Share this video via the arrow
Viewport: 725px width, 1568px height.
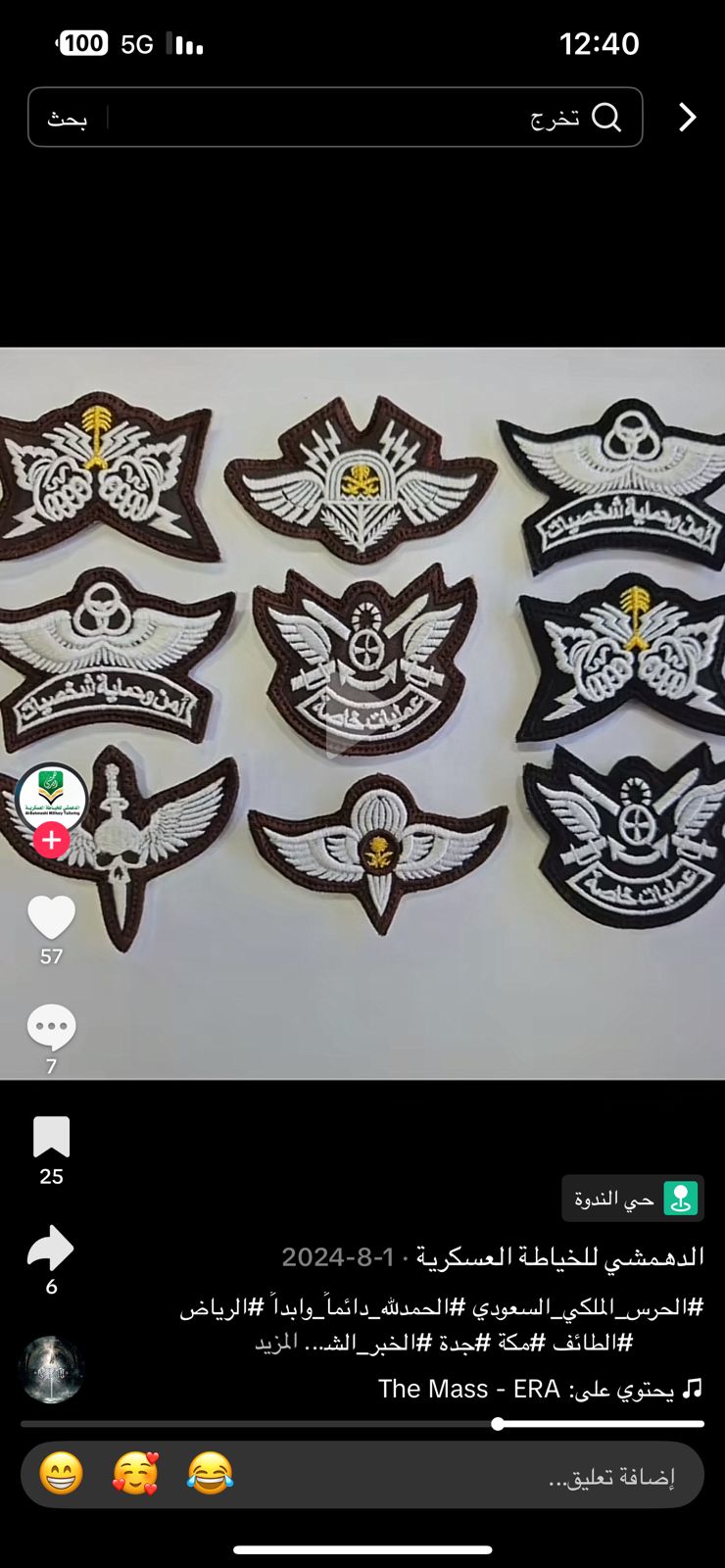[x=51, y=1248]
